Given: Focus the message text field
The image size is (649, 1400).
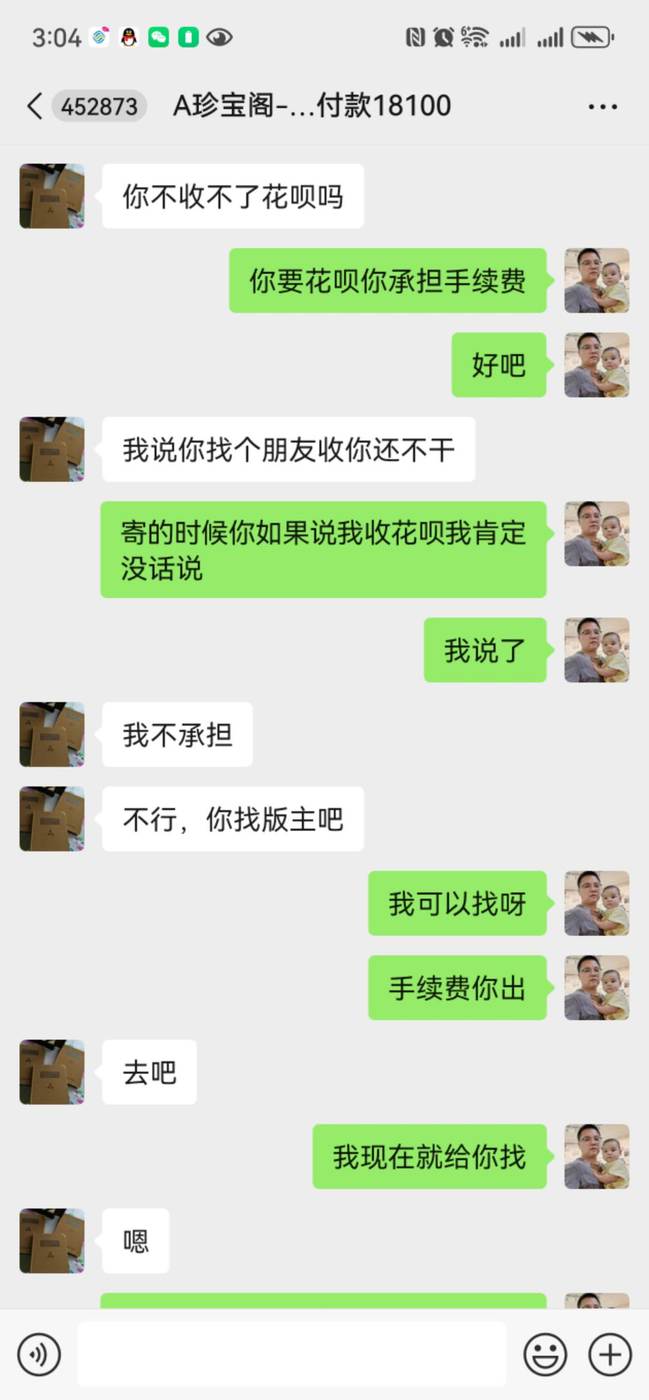Looking at the screenshot, I should 291,1355.
